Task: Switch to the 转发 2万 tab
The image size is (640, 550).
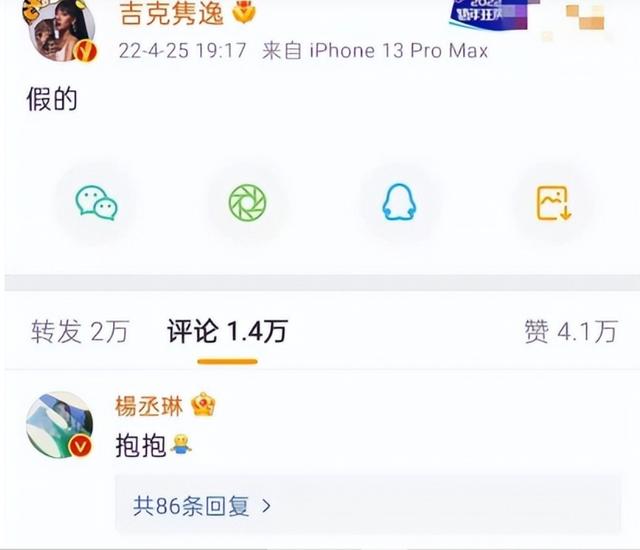Action: 80,332
